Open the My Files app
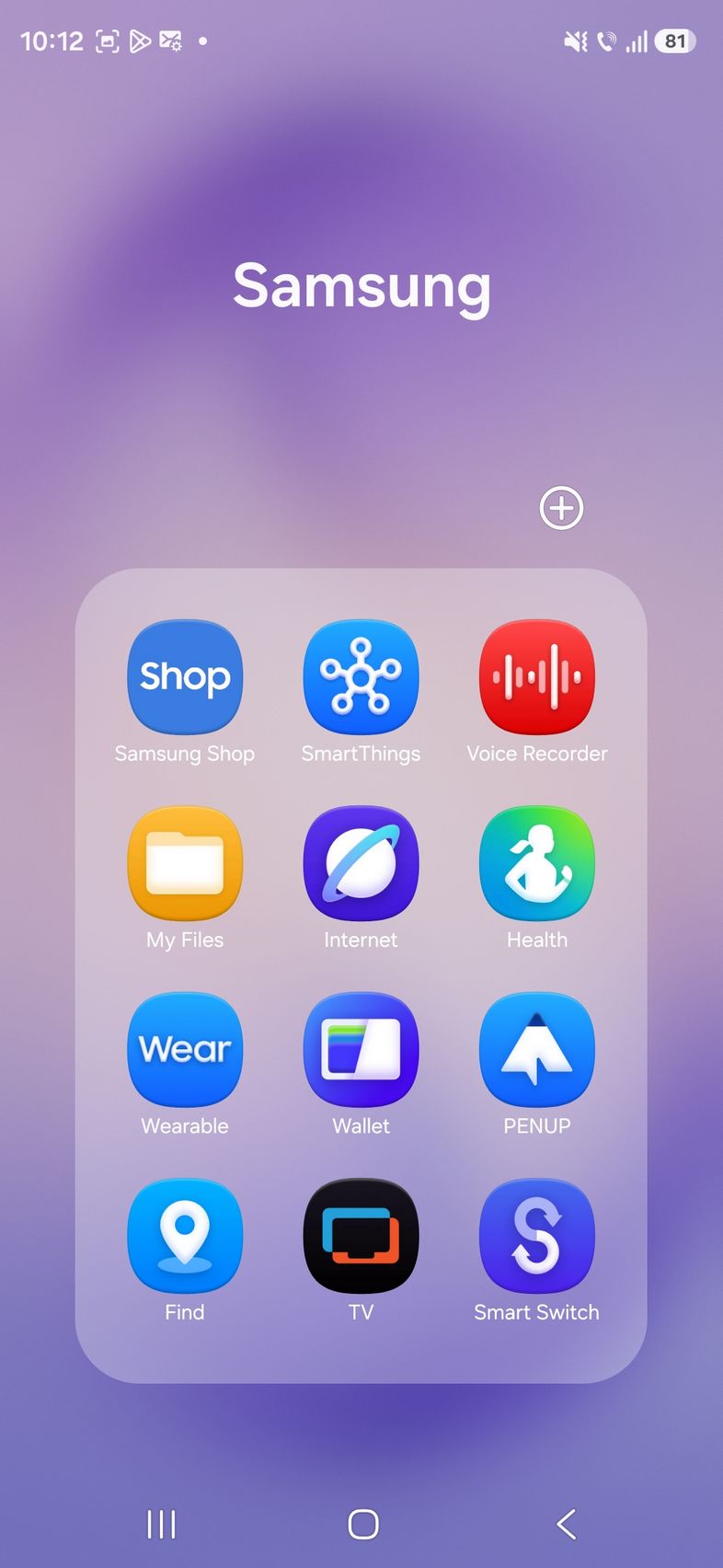 (185, 863)
